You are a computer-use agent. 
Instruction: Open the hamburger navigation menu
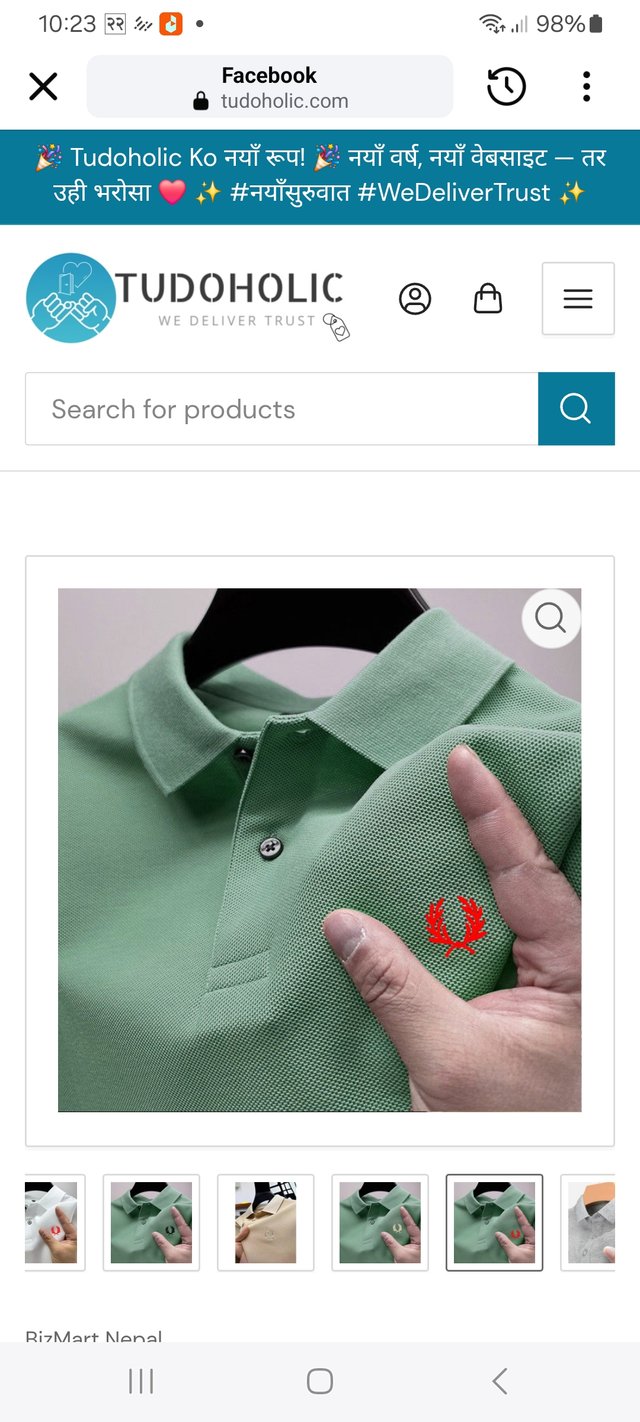tap(578, 298)
